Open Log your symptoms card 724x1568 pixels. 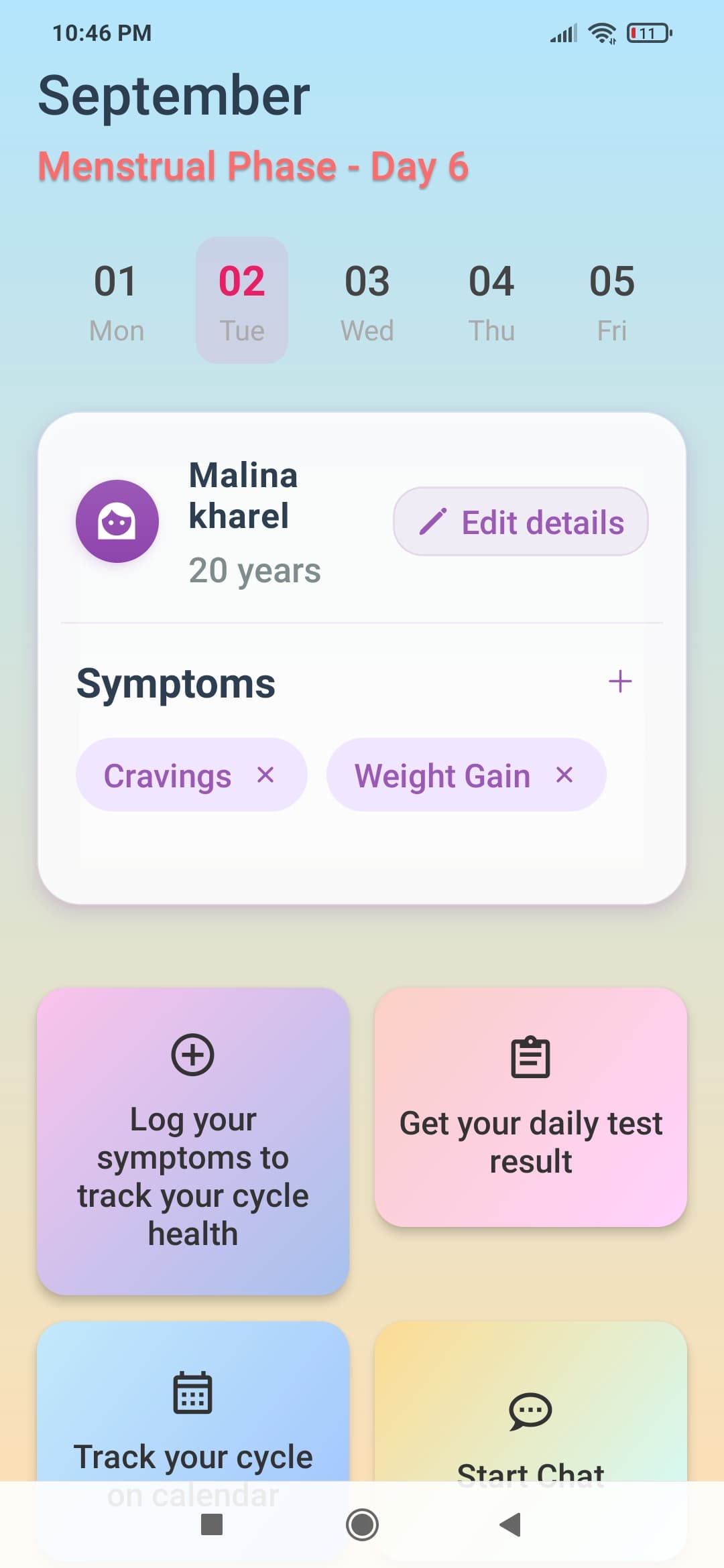click(193, 1140)
